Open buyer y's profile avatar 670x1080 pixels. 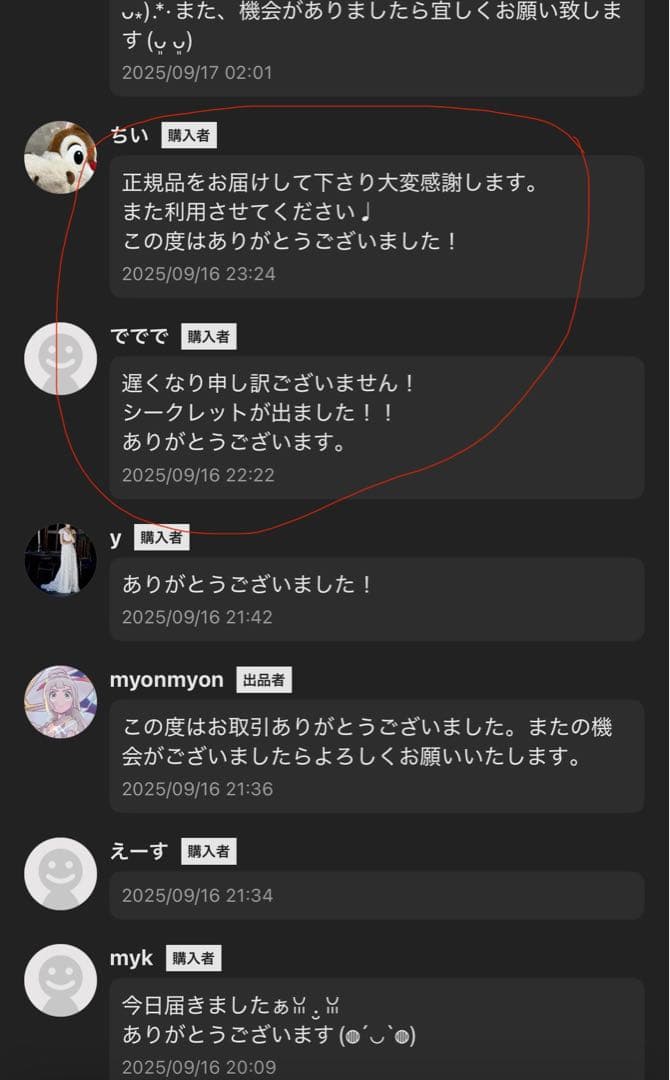[x=60, y=559]
